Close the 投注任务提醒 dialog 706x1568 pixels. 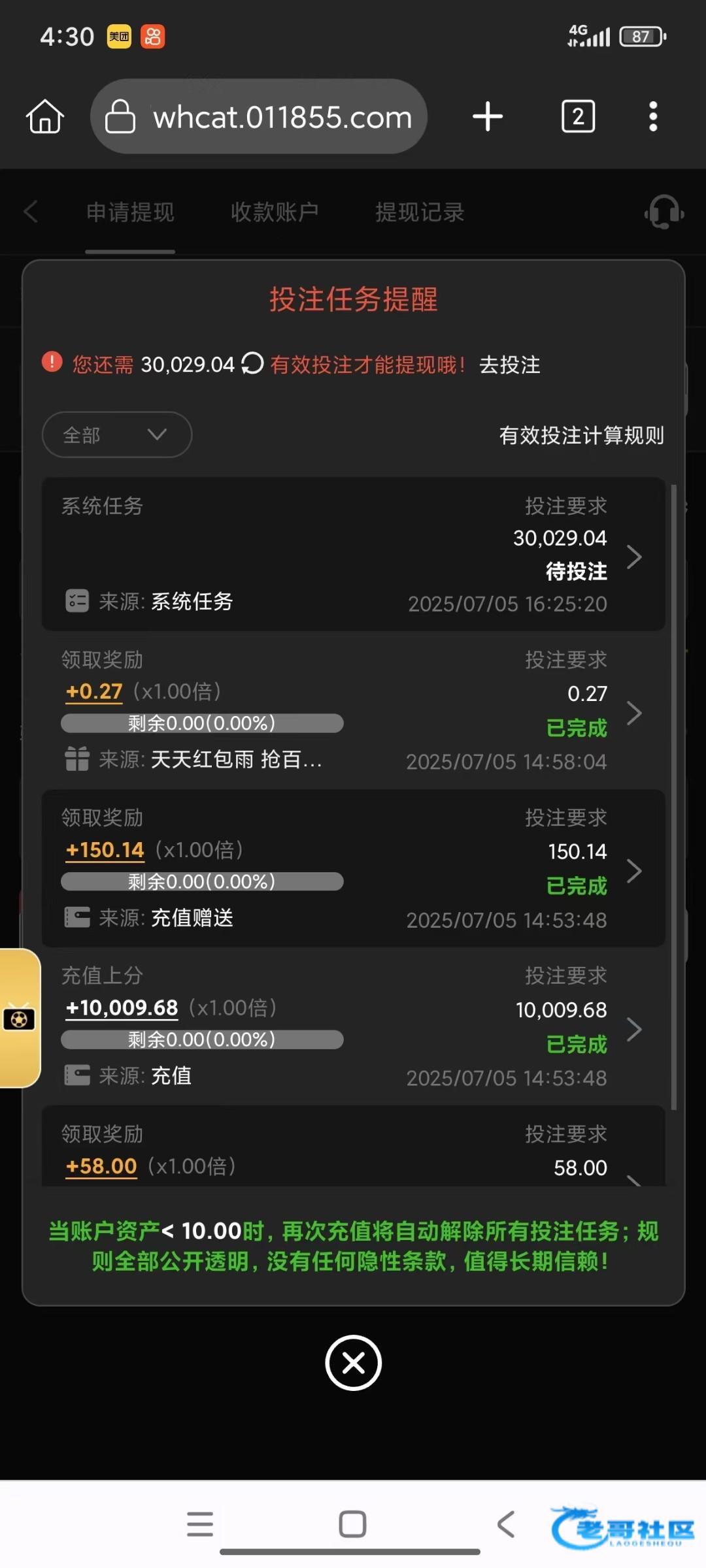point(353,1362)
